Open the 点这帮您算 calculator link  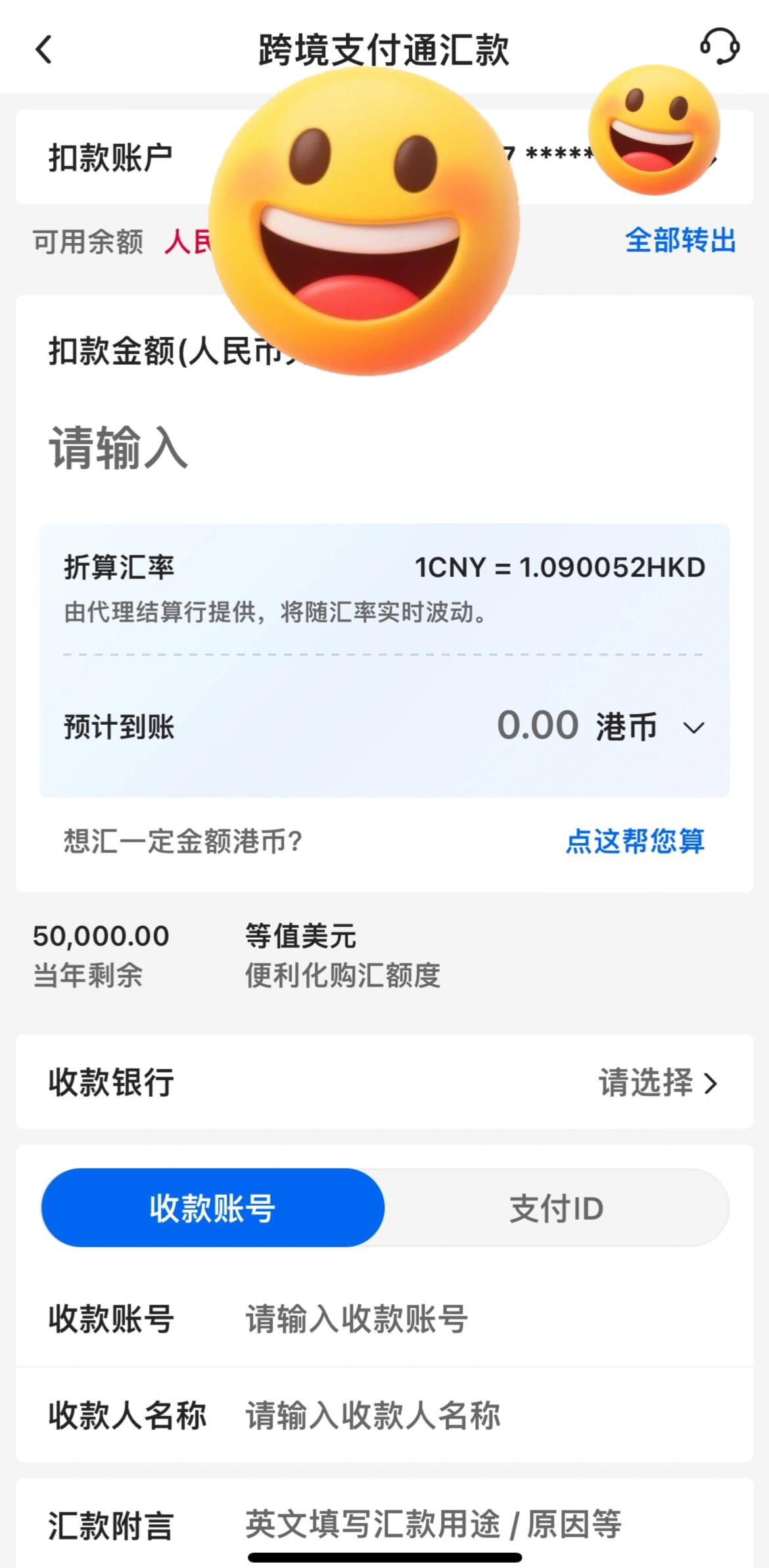click(x=634, y=841)
